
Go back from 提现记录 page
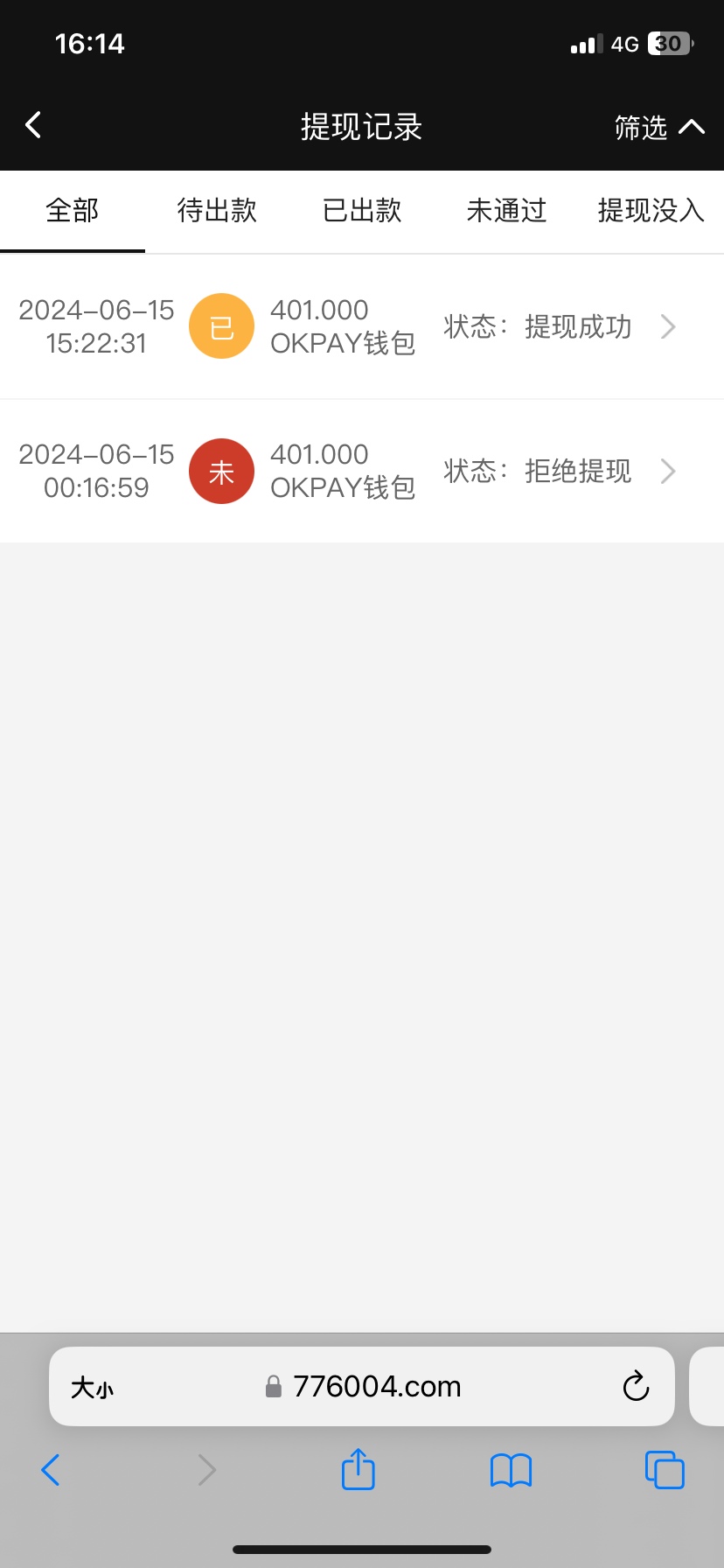(33, 125)
